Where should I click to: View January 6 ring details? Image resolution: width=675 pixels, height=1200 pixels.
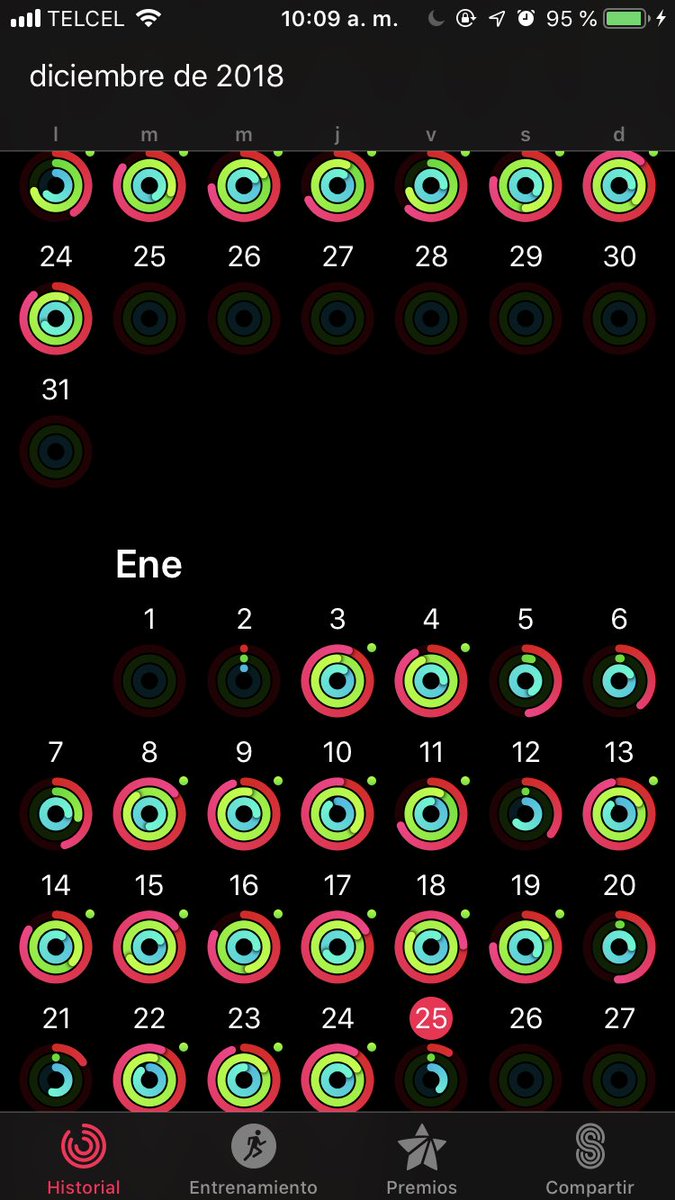point(619,681)
